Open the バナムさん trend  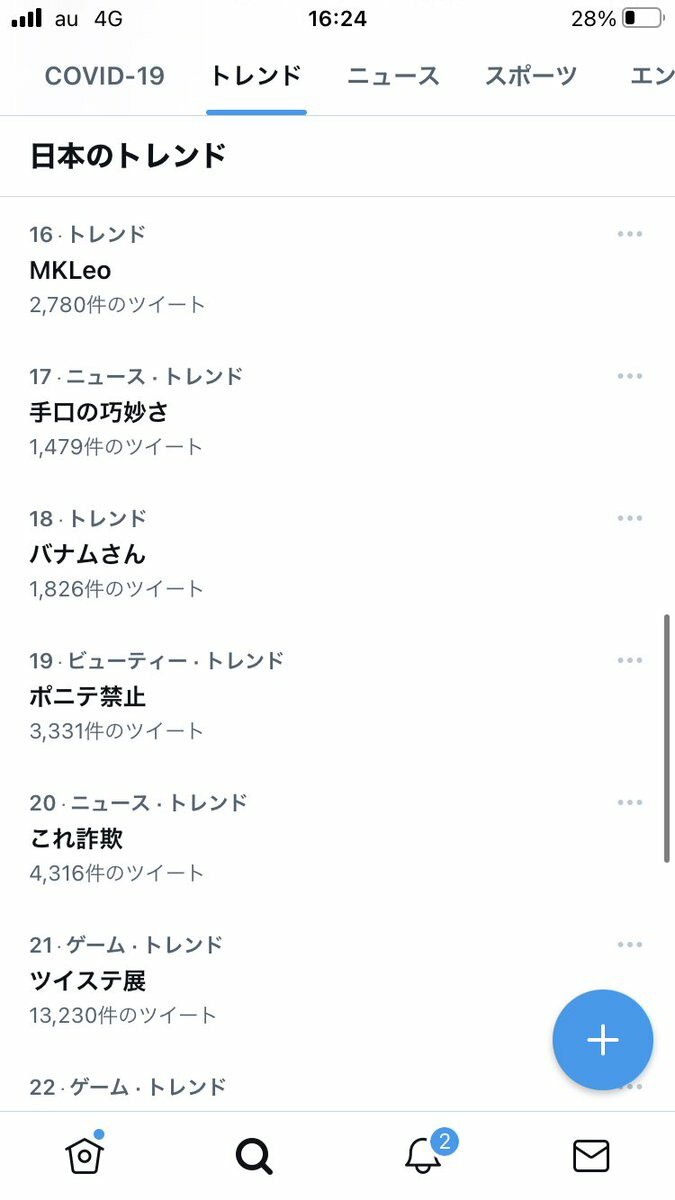[88, 554]
